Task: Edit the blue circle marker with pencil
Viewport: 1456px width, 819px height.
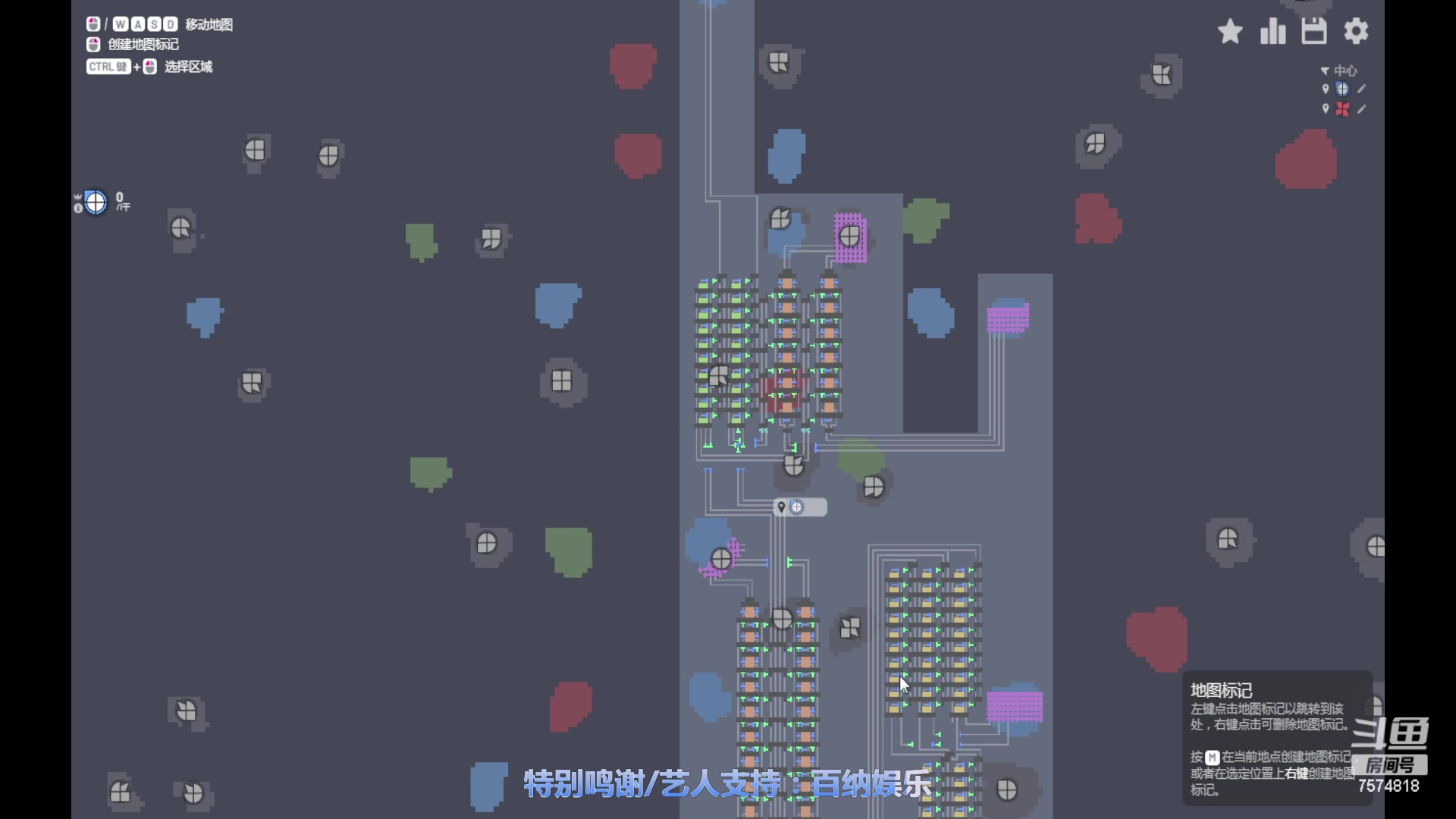Action: click(x=1362, y=89)
